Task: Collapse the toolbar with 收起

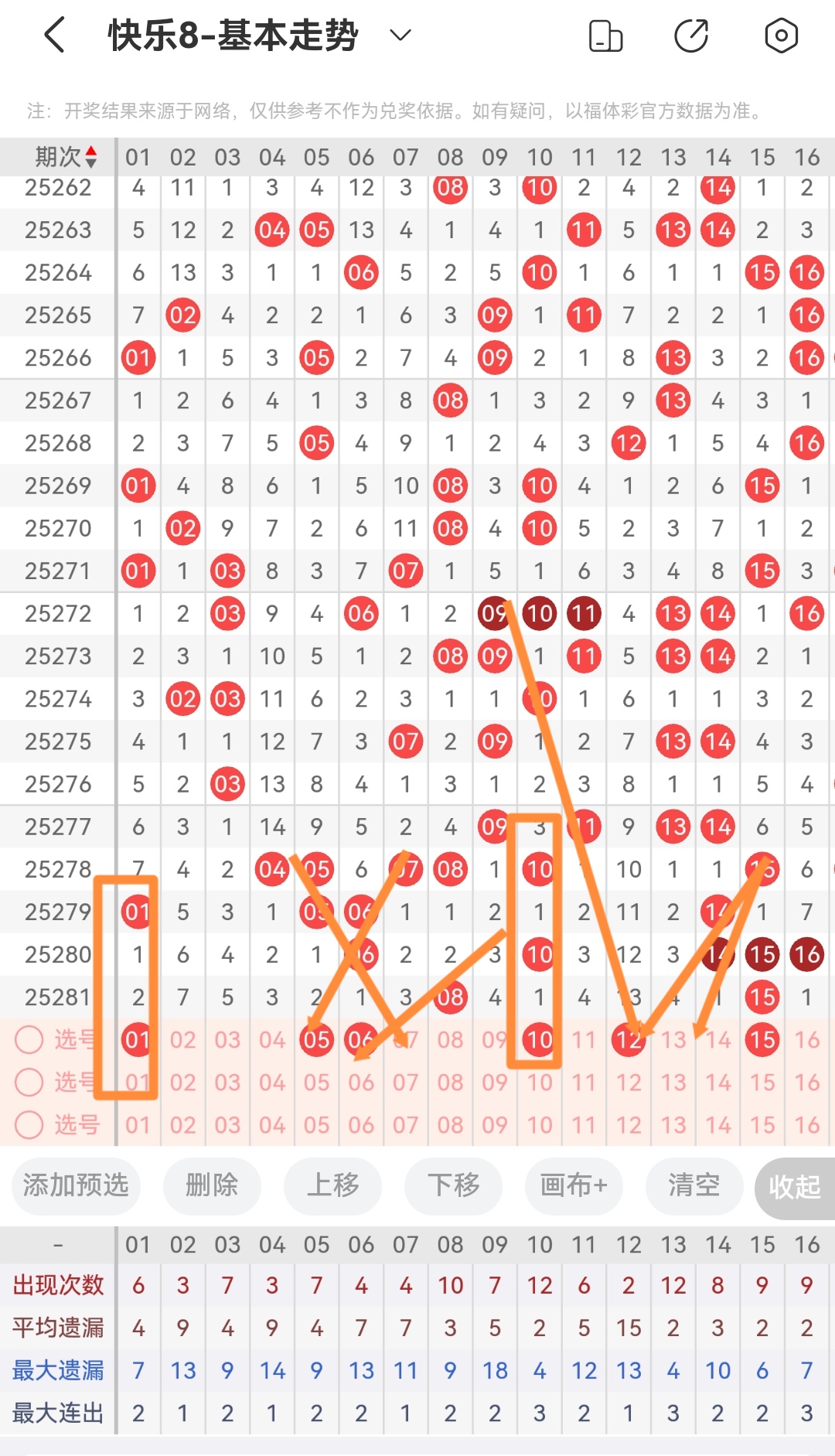Action: point(795,1187)
